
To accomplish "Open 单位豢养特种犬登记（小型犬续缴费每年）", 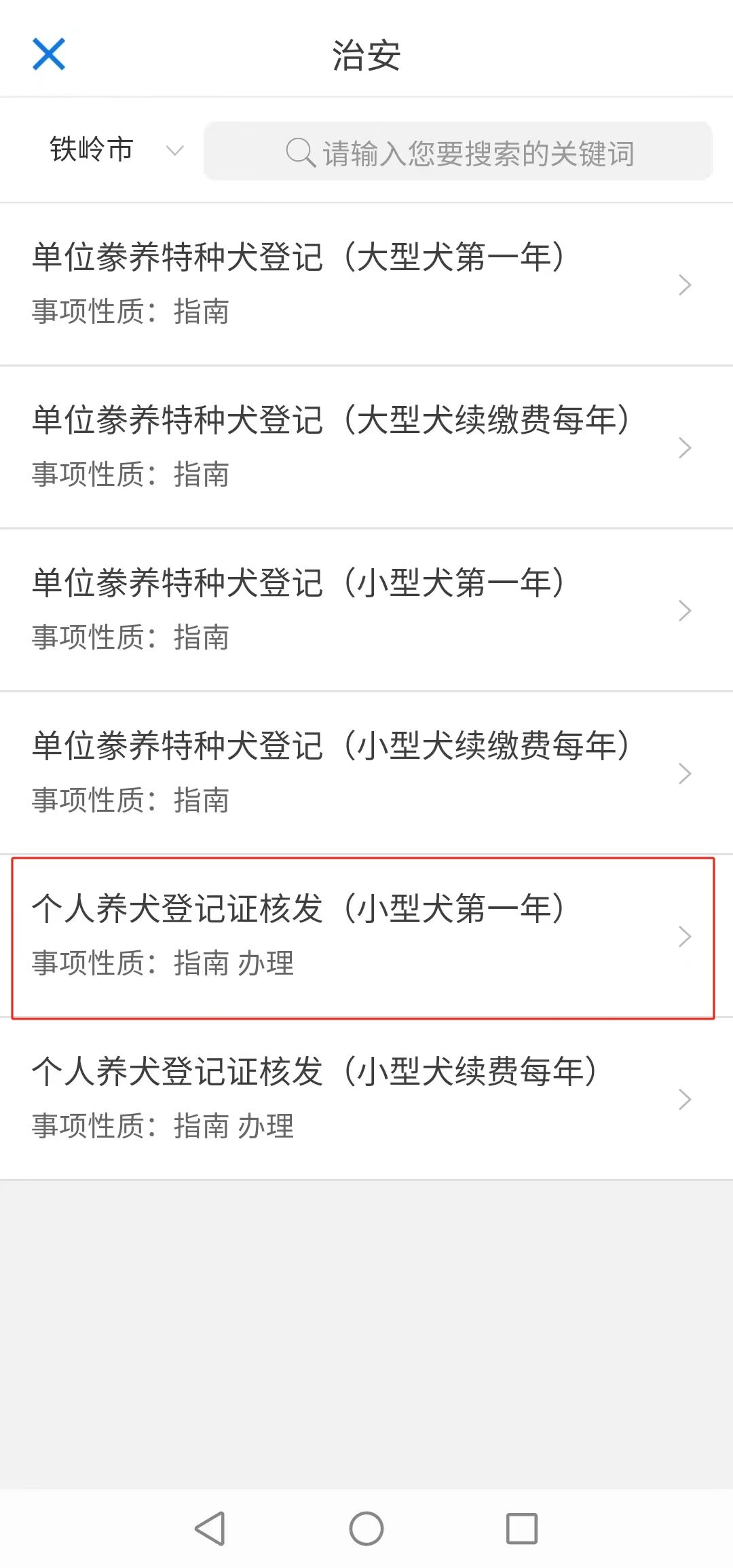I will 366,773.
